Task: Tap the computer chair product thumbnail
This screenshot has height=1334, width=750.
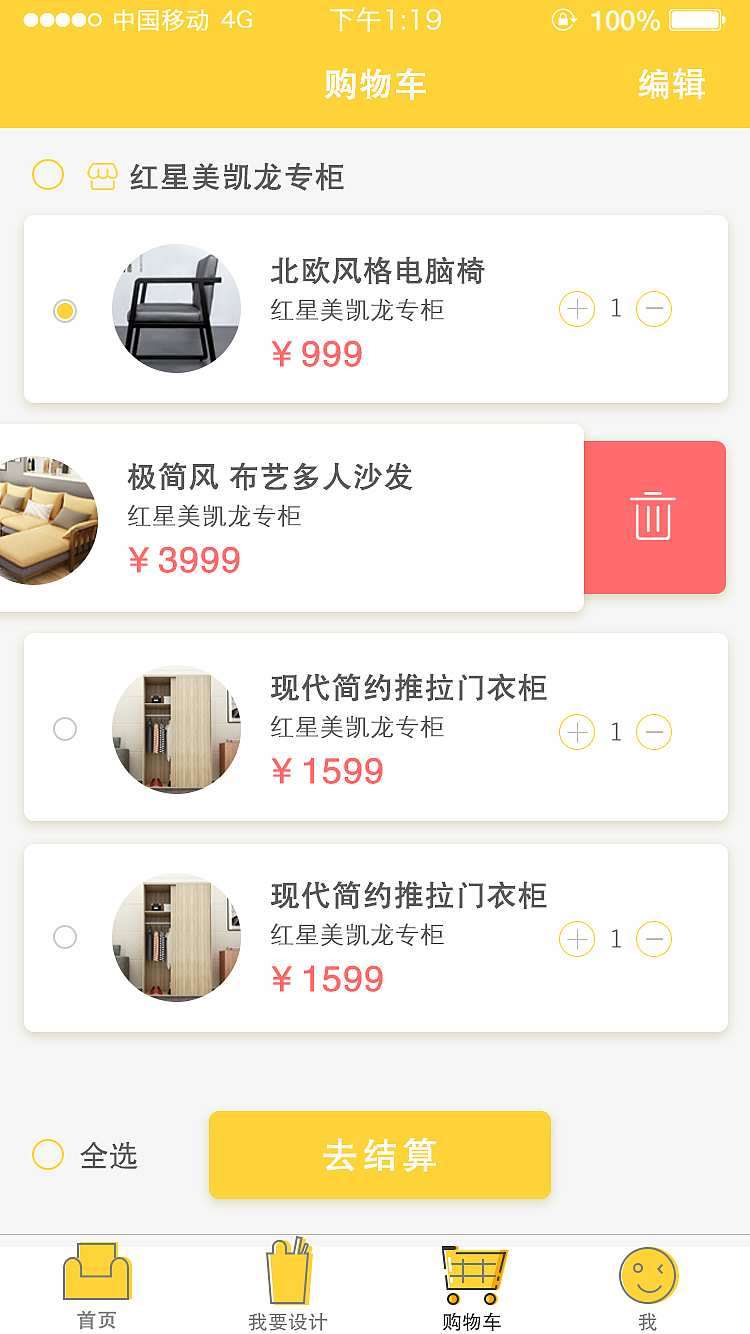Action: (x=176, y=309)
